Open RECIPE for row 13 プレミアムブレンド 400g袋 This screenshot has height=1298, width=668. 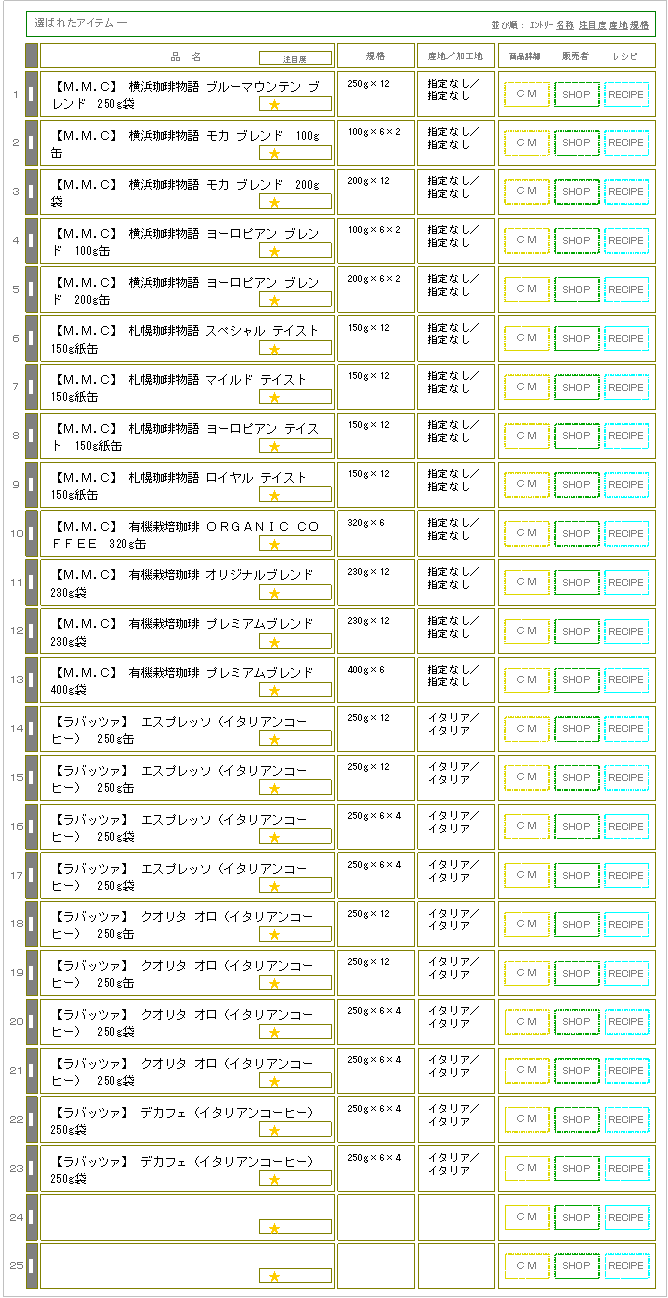(627, 680)
